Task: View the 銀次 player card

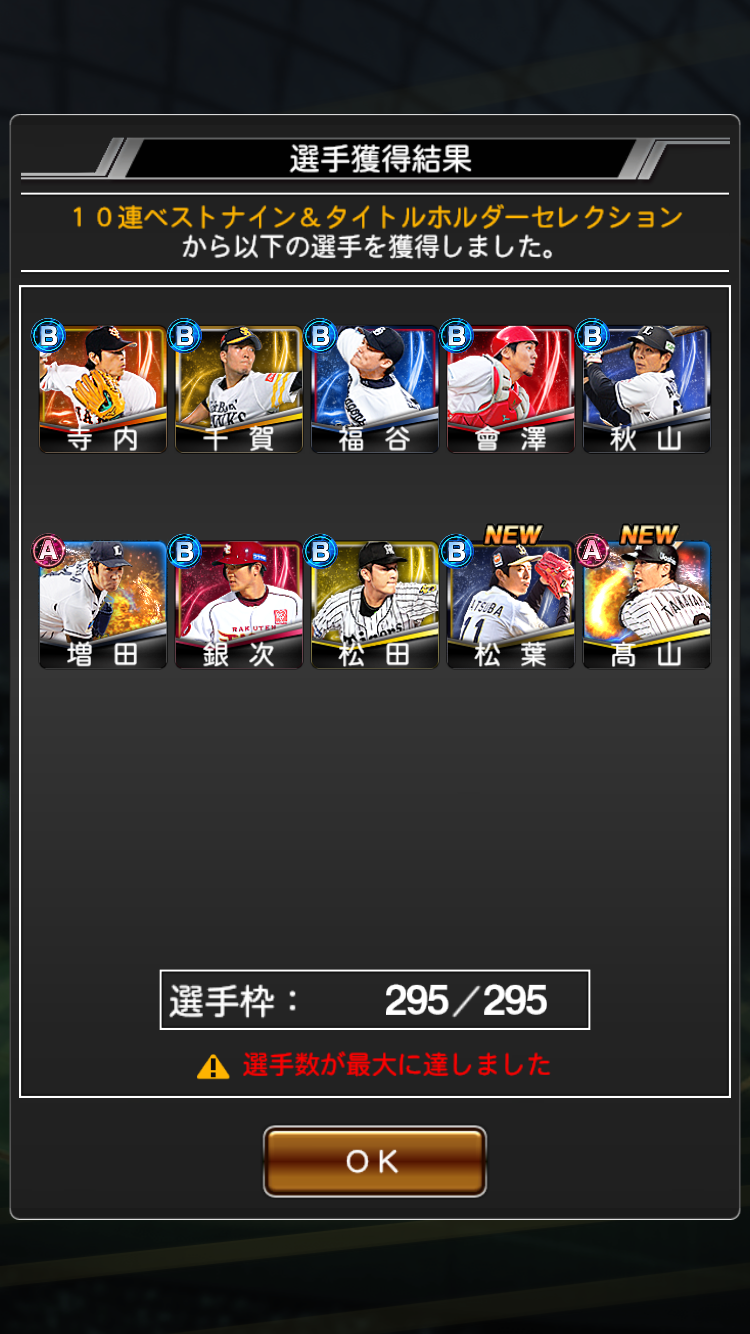Action: coord(239,605)
